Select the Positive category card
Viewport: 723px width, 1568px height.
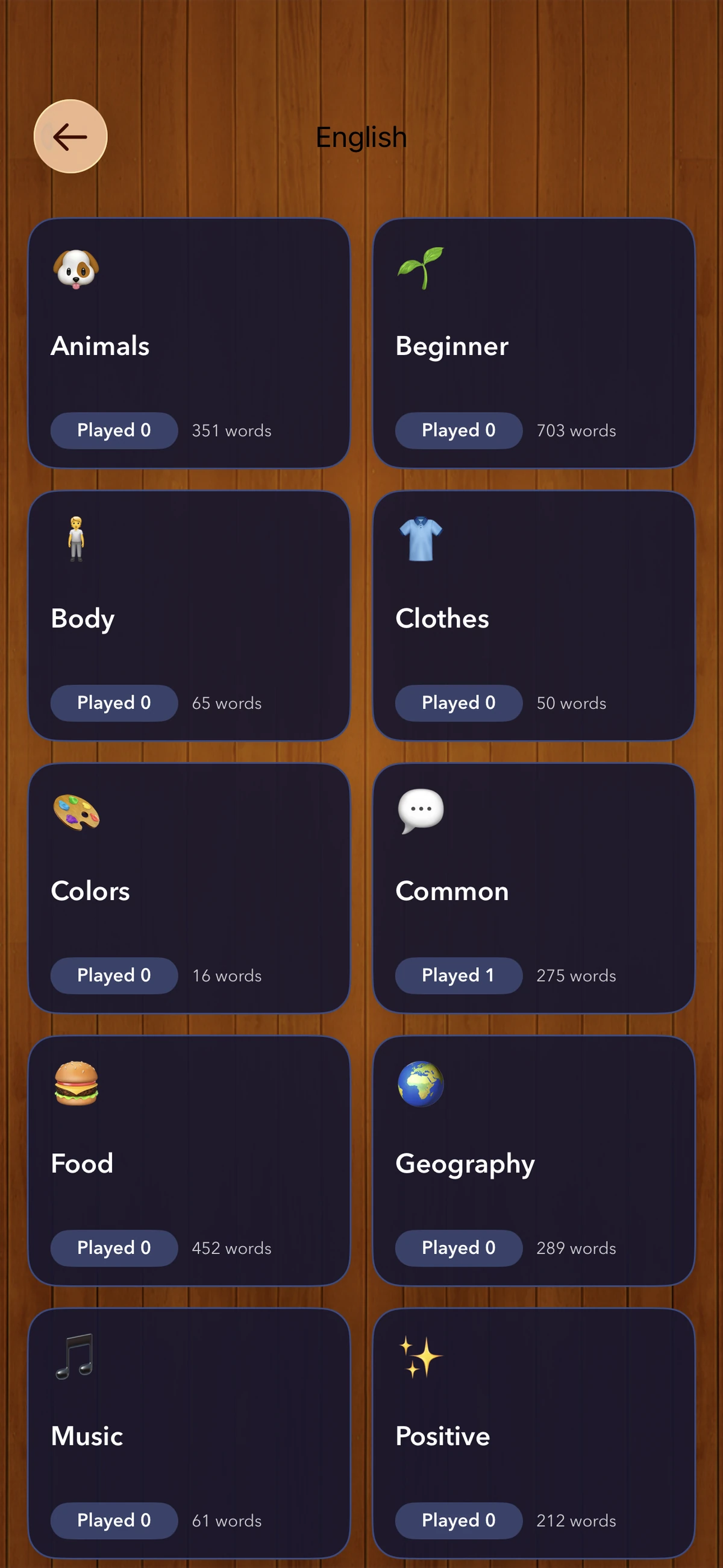point(533,1433)
